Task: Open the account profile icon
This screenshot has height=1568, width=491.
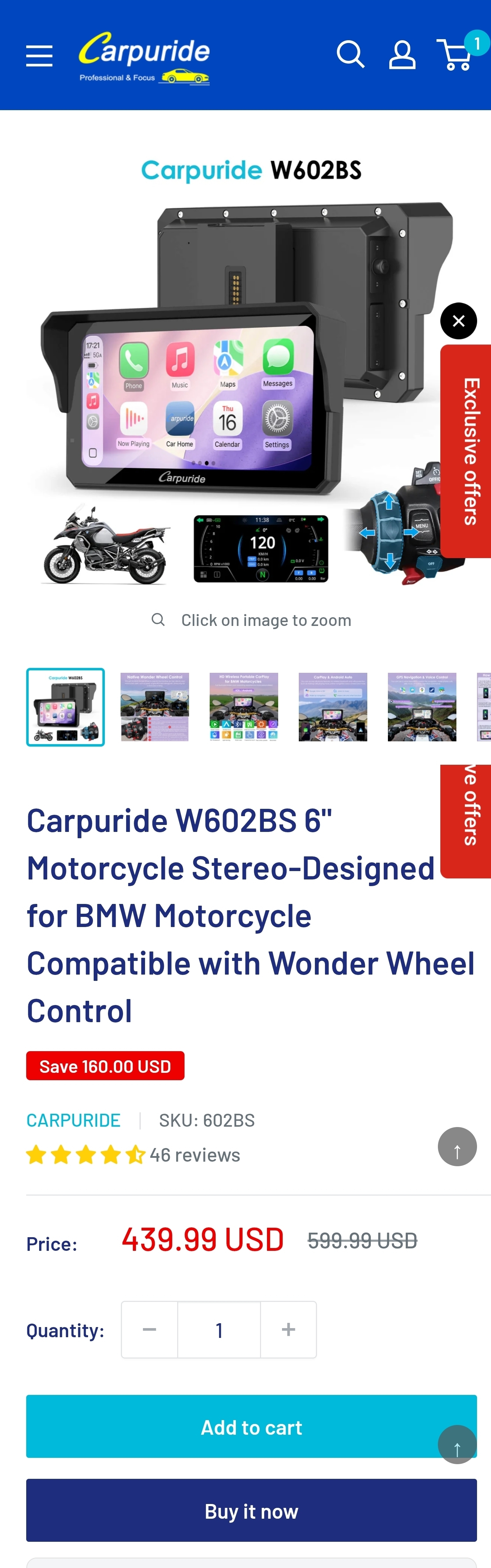Action: [402, 55]
